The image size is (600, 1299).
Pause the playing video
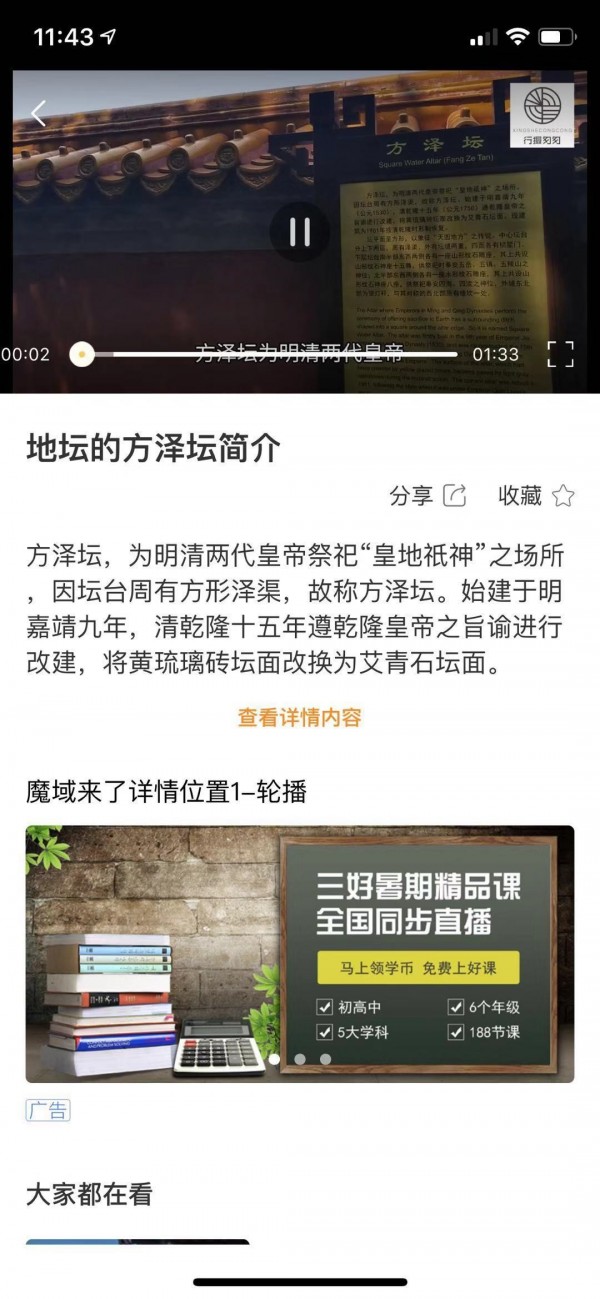coord(299,232)
